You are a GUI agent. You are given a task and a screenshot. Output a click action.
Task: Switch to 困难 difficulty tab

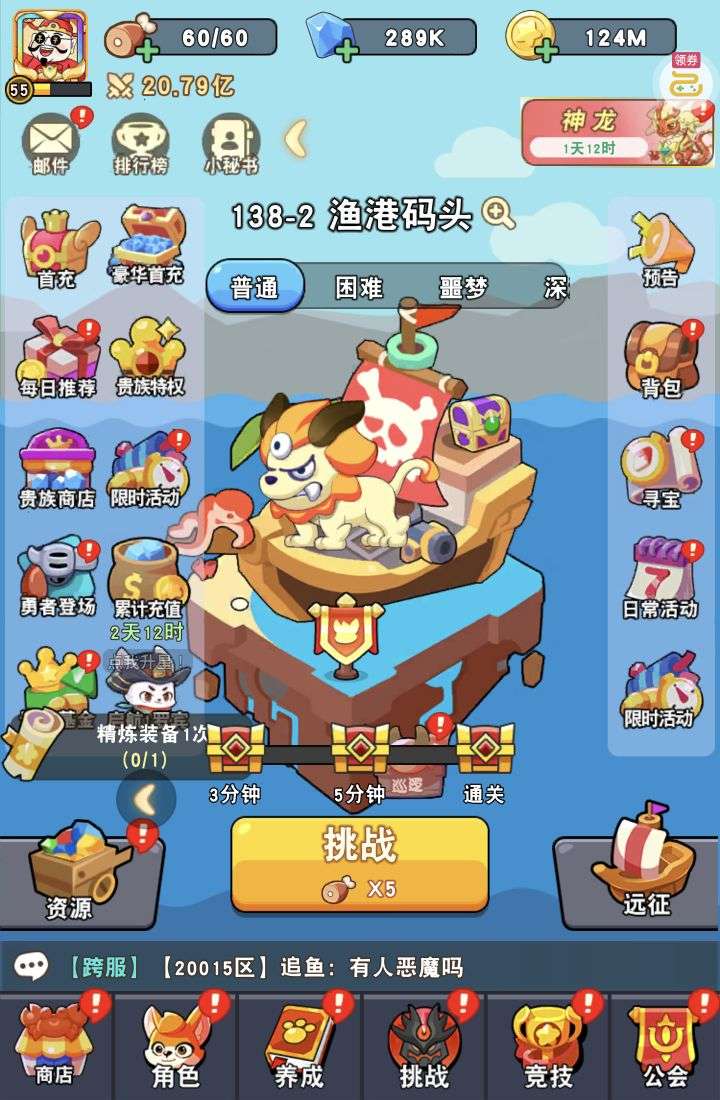tap(358, 288)
